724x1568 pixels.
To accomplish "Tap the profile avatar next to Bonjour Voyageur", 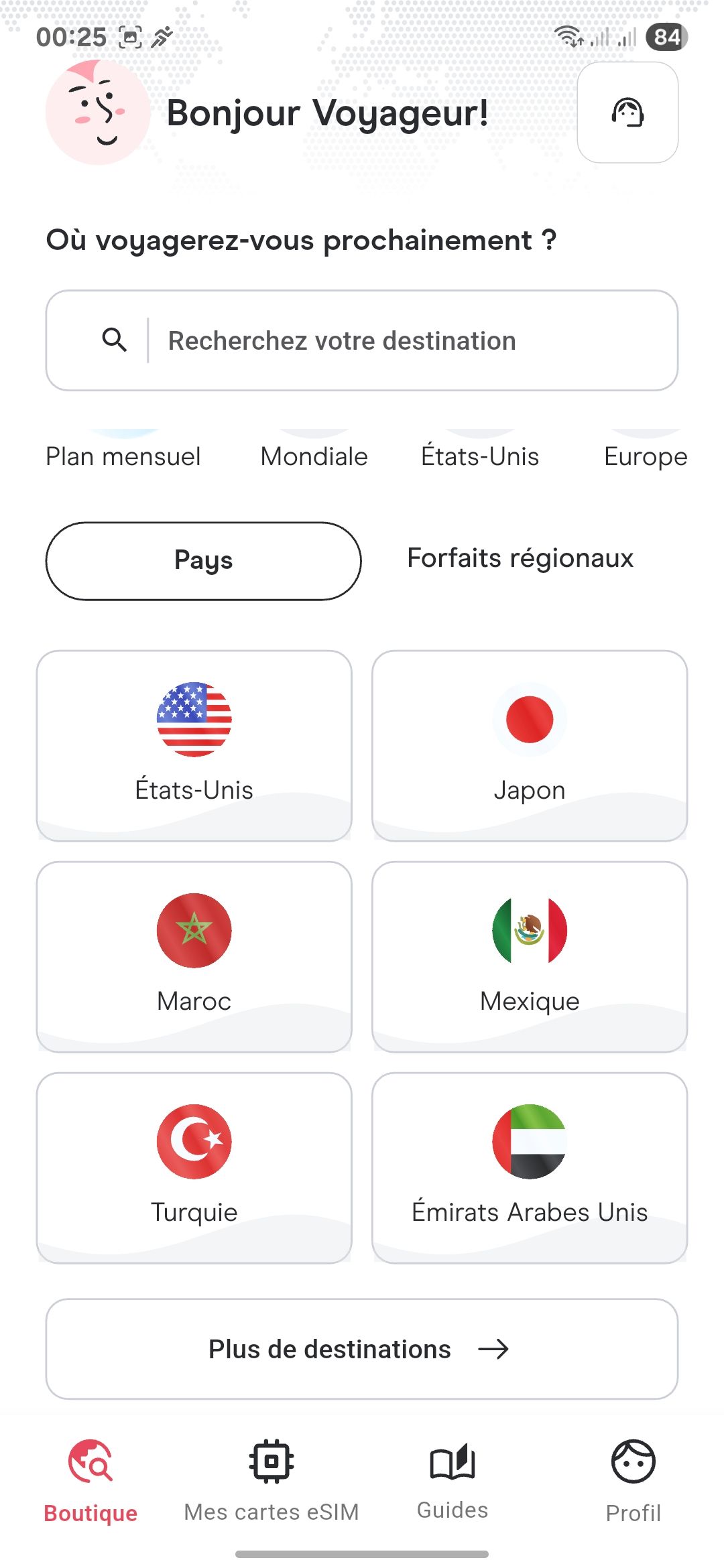I will point(98,113).
